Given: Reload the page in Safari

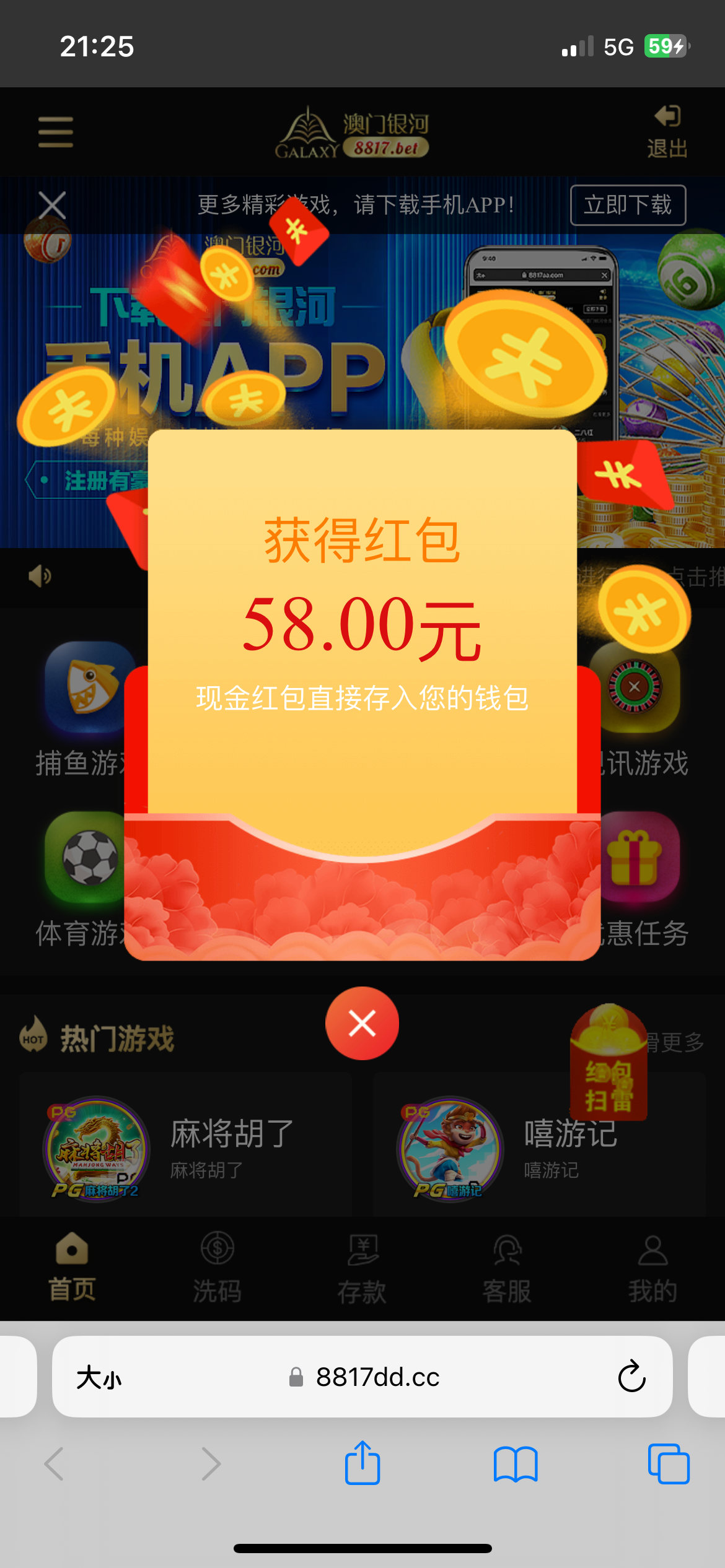Looking at the screenshot, I should 631,1377.
